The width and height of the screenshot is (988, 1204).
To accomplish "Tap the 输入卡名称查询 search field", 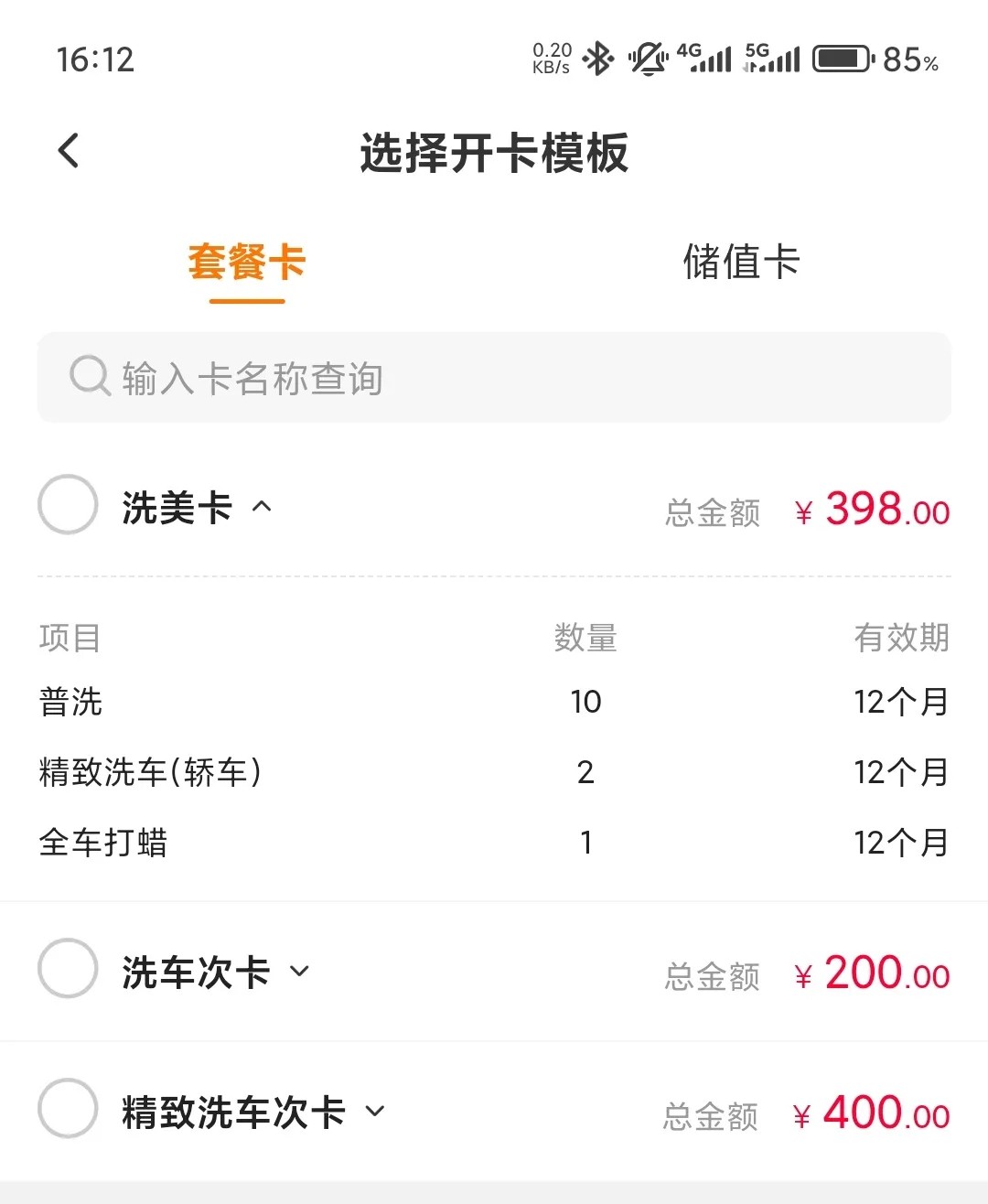I will pyautogui.click(x=494, y=378).
